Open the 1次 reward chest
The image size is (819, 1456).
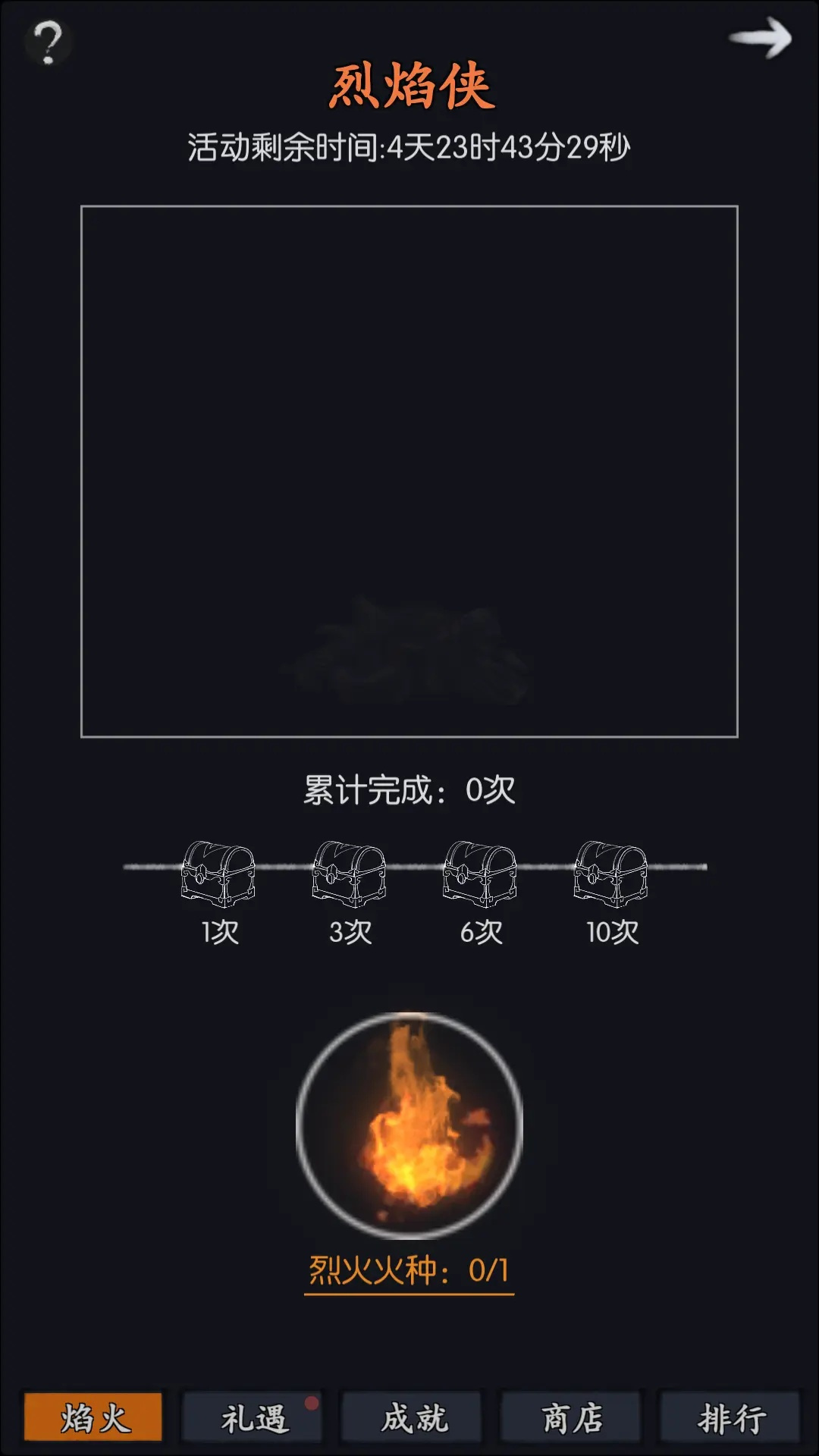(x=218, y=874)
